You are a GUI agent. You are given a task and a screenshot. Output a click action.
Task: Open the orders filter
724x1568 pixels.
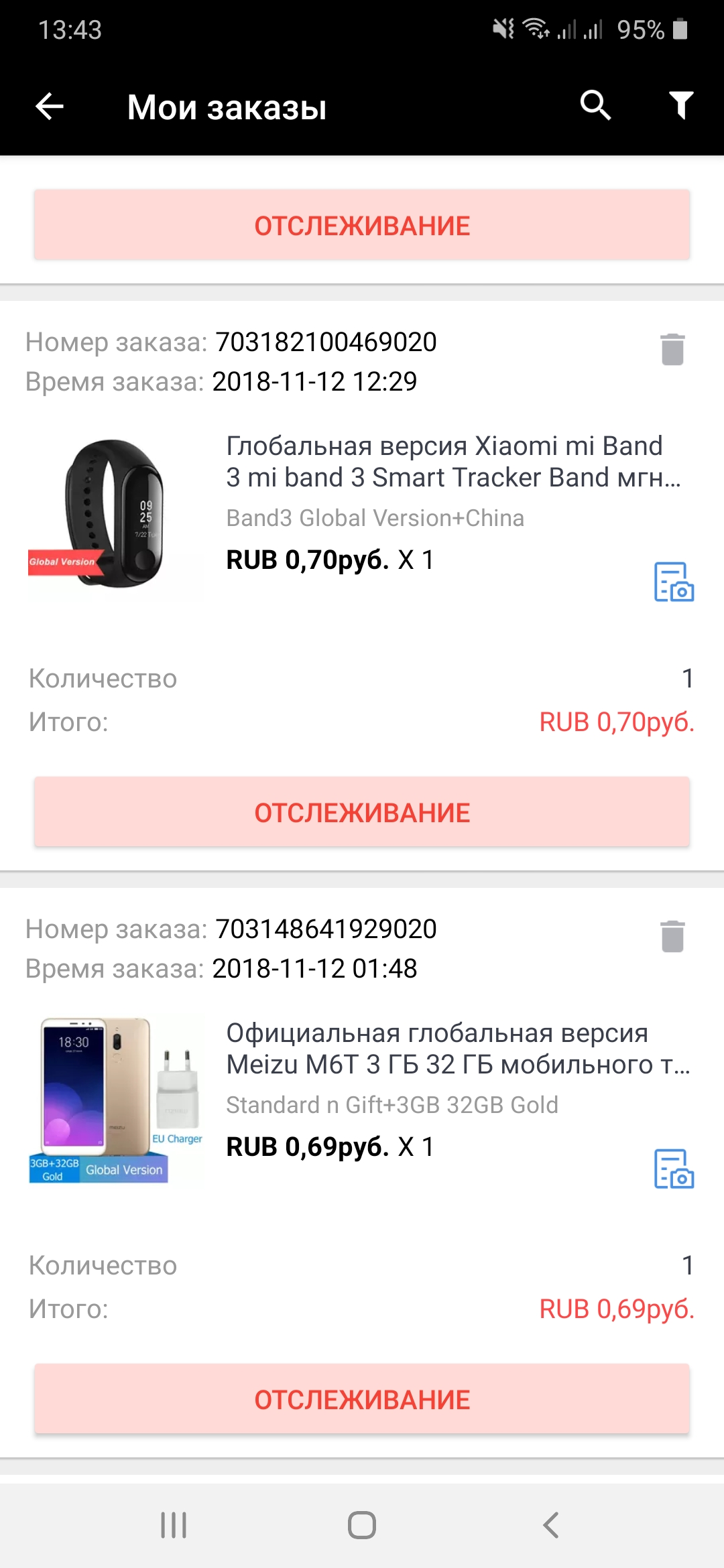click(x=681, y=105)
